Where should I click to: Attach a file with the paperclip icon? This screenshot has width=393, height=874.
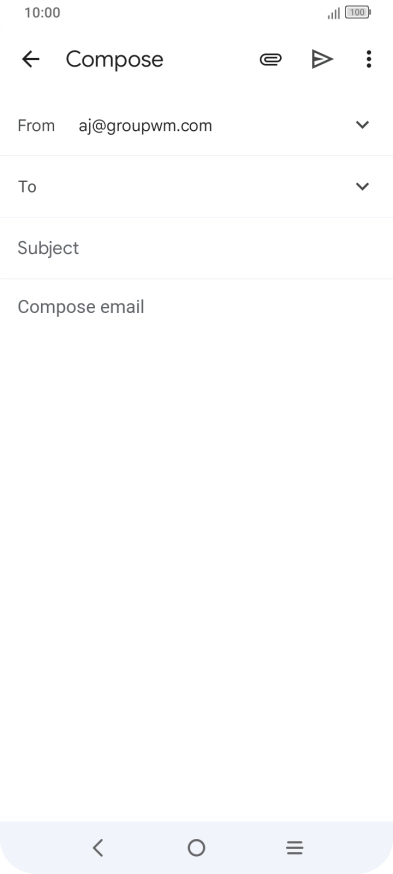pos(270,59)
